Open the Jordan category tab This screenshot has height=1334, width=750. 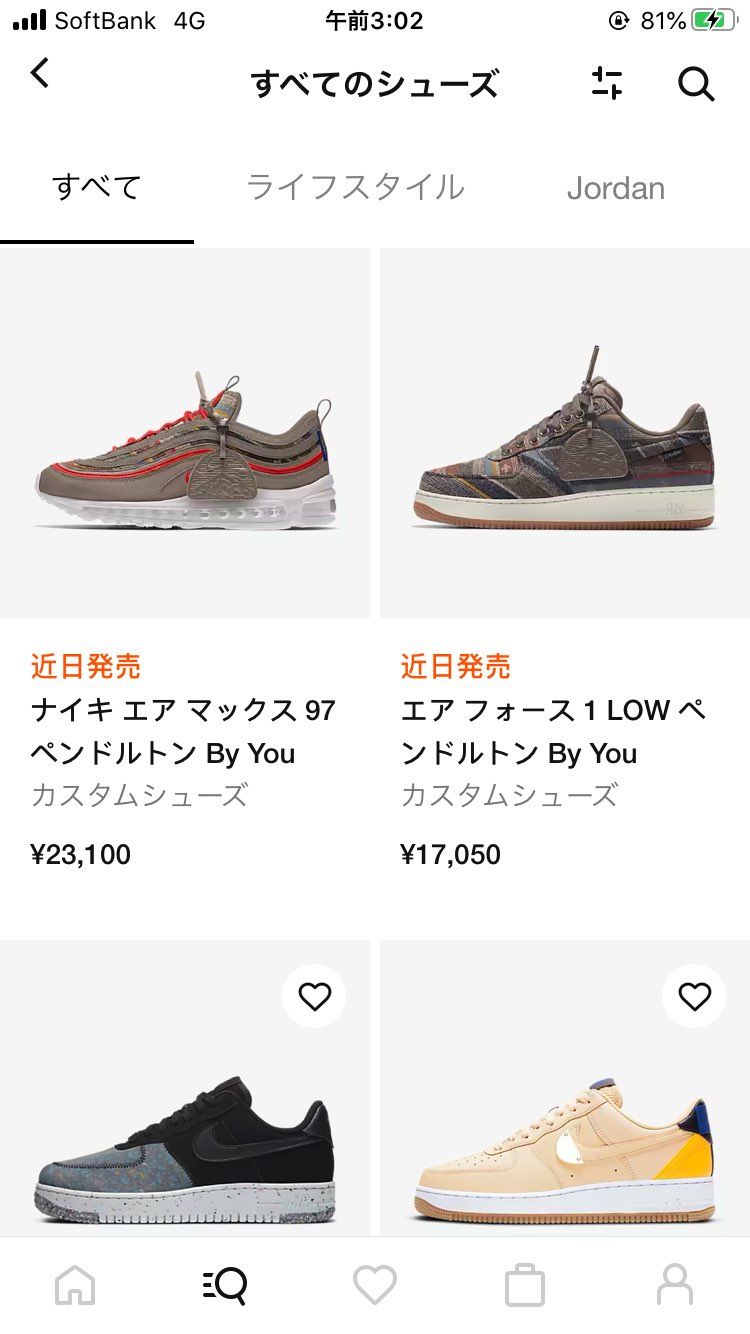[616, 187]
